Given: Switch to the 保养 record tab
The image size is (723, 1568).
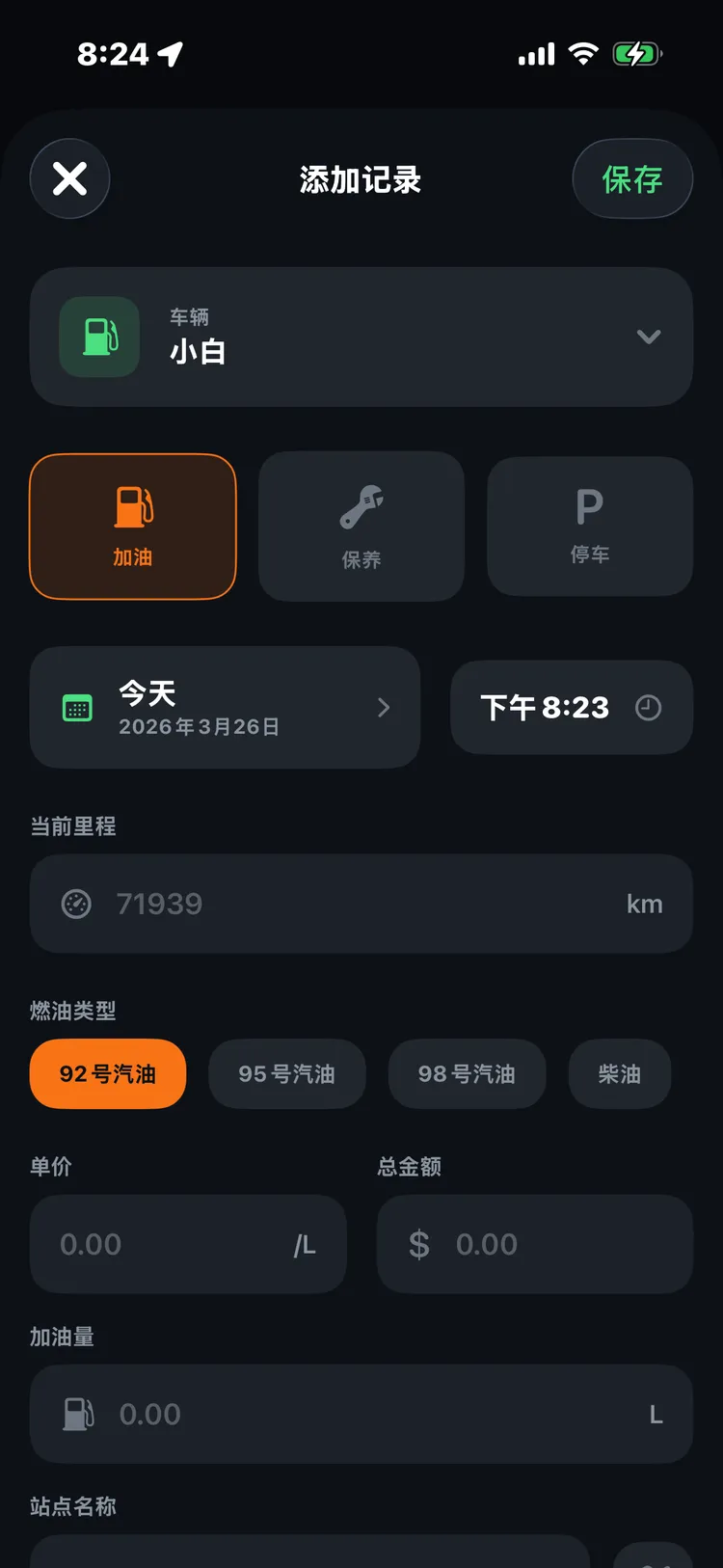Looking at the screenshot, I should (x=361, y=526).
